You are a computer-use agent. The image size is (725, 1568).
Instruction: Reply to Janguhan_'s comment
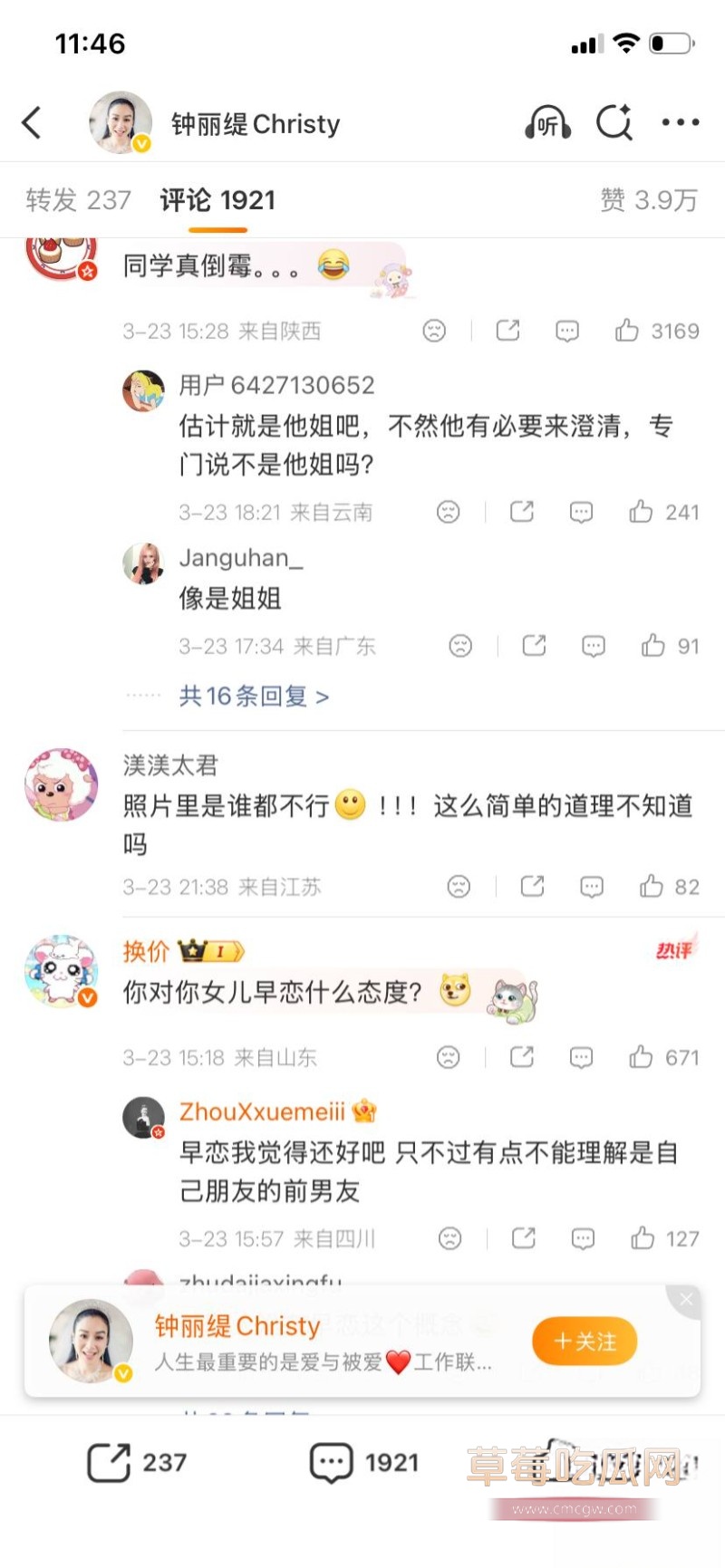[594, 646]
